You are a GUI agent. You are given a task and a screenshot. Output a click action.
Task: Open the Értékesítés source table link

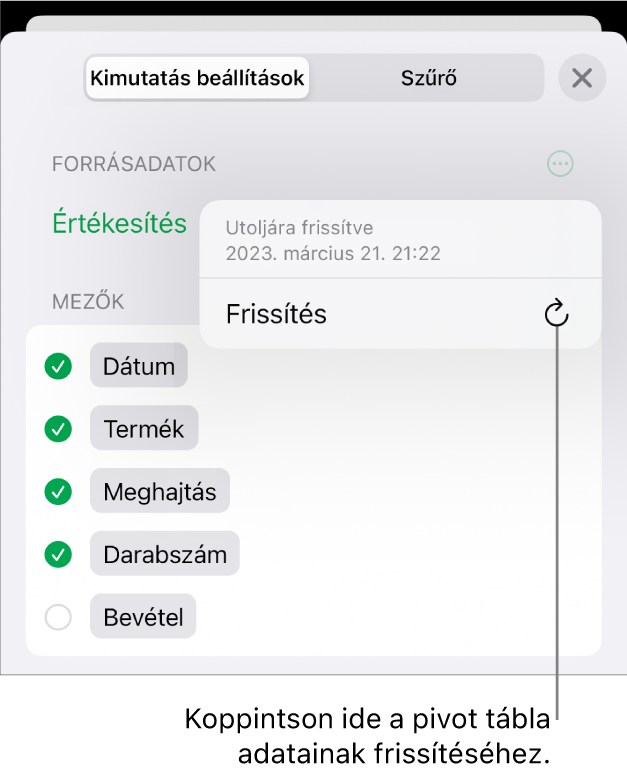[119, 223]
